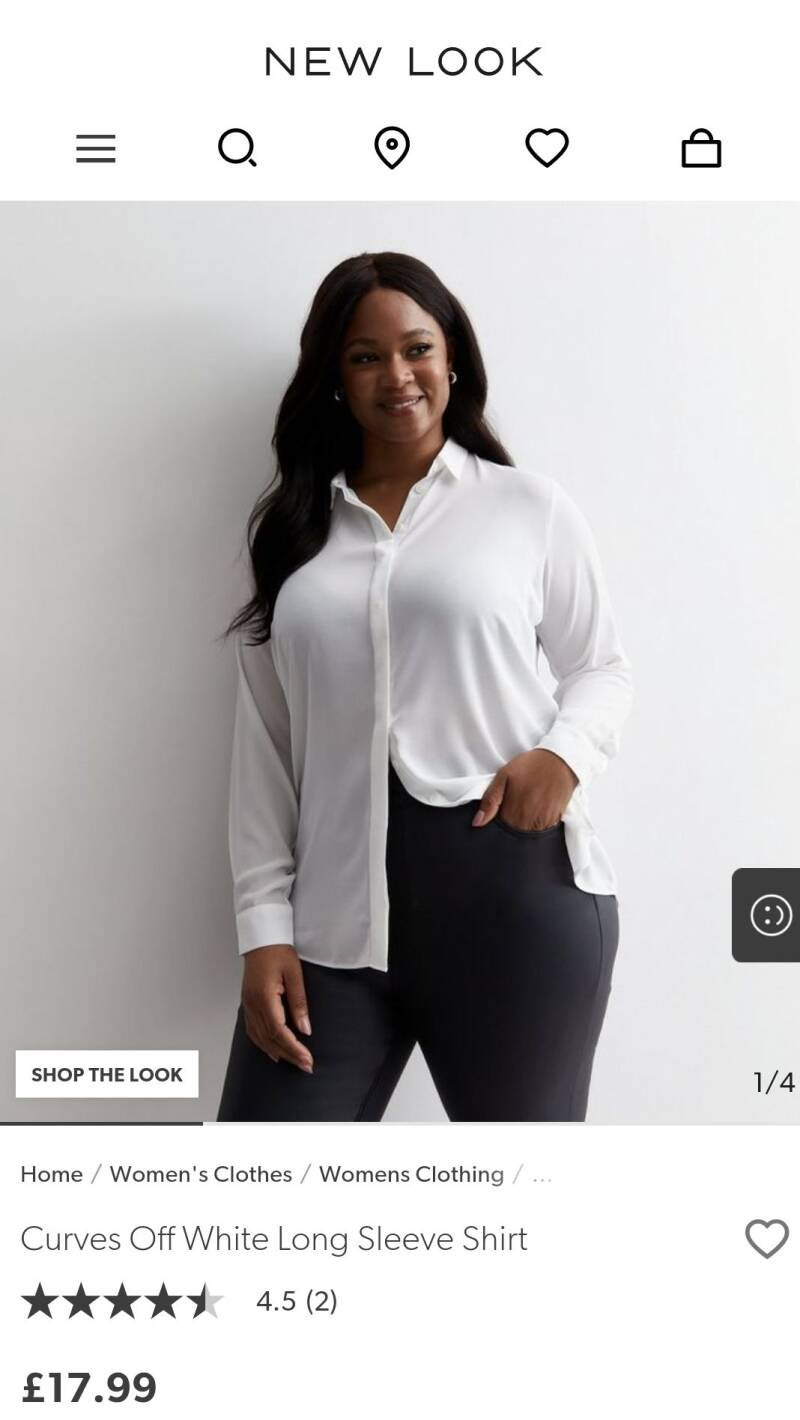
Task: Tap the New Look logo
Action: tap(403, 62)
